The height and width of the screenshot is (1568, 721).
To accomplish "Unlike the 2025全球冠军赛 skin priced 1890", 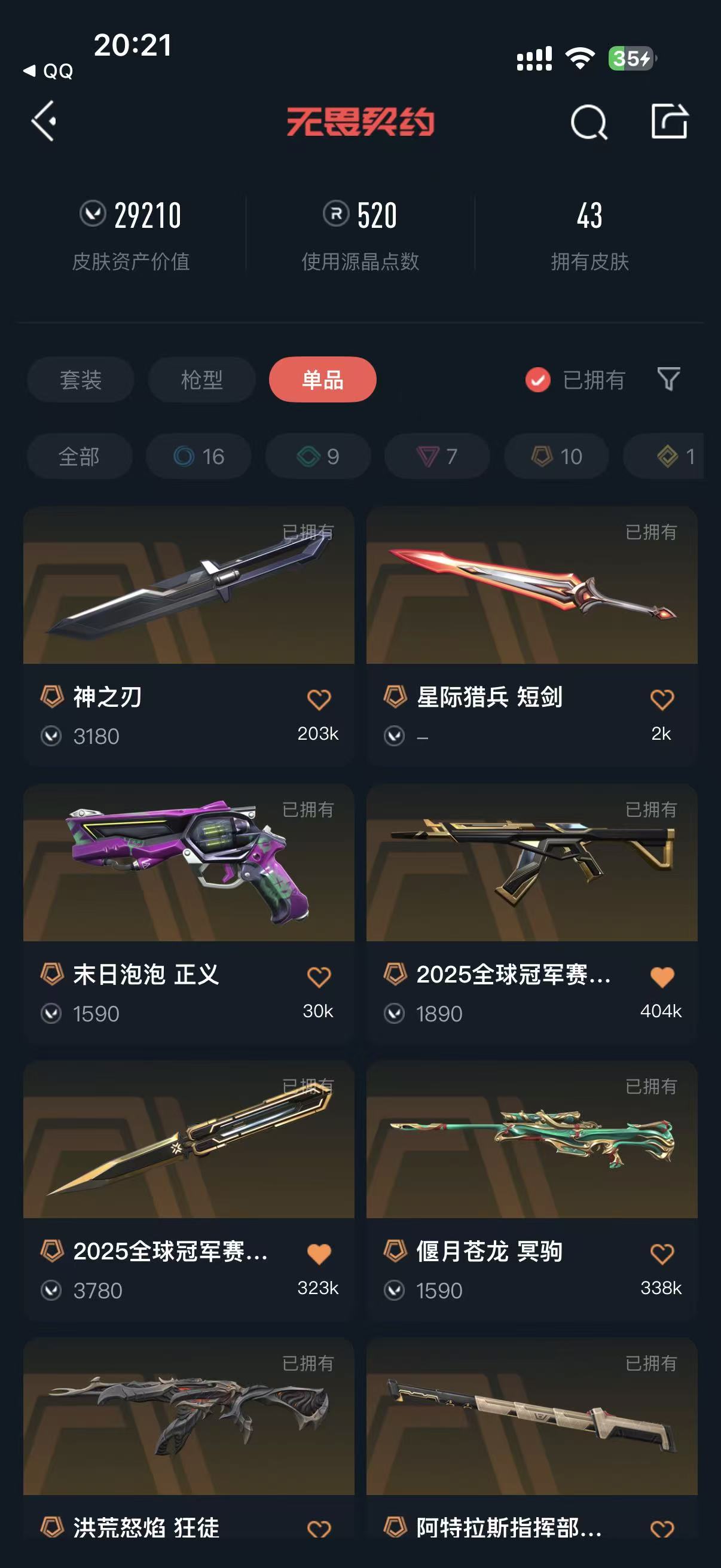I will point(662,977).
